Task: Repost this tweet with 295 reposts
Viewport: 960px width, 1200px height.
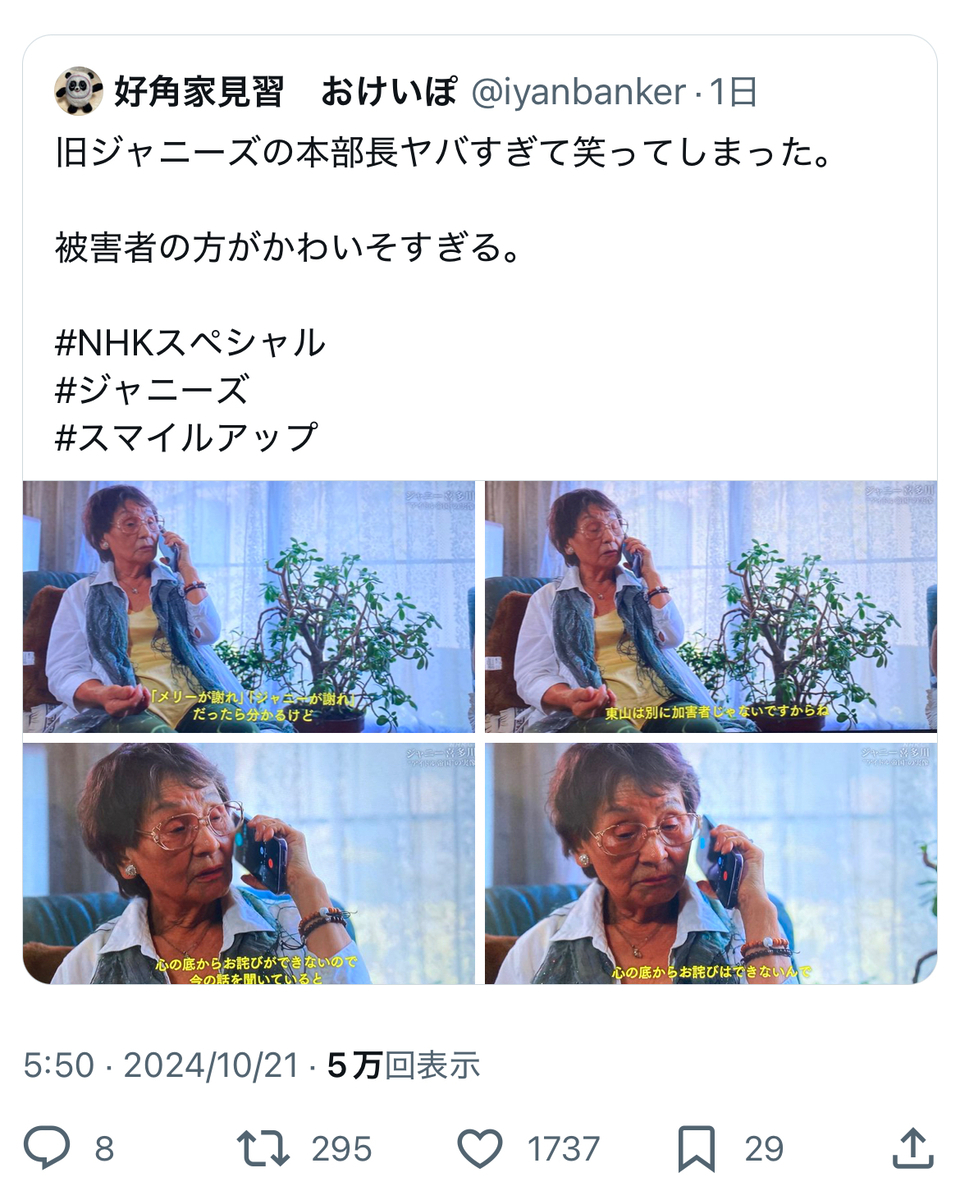Action: point(262,1148)
